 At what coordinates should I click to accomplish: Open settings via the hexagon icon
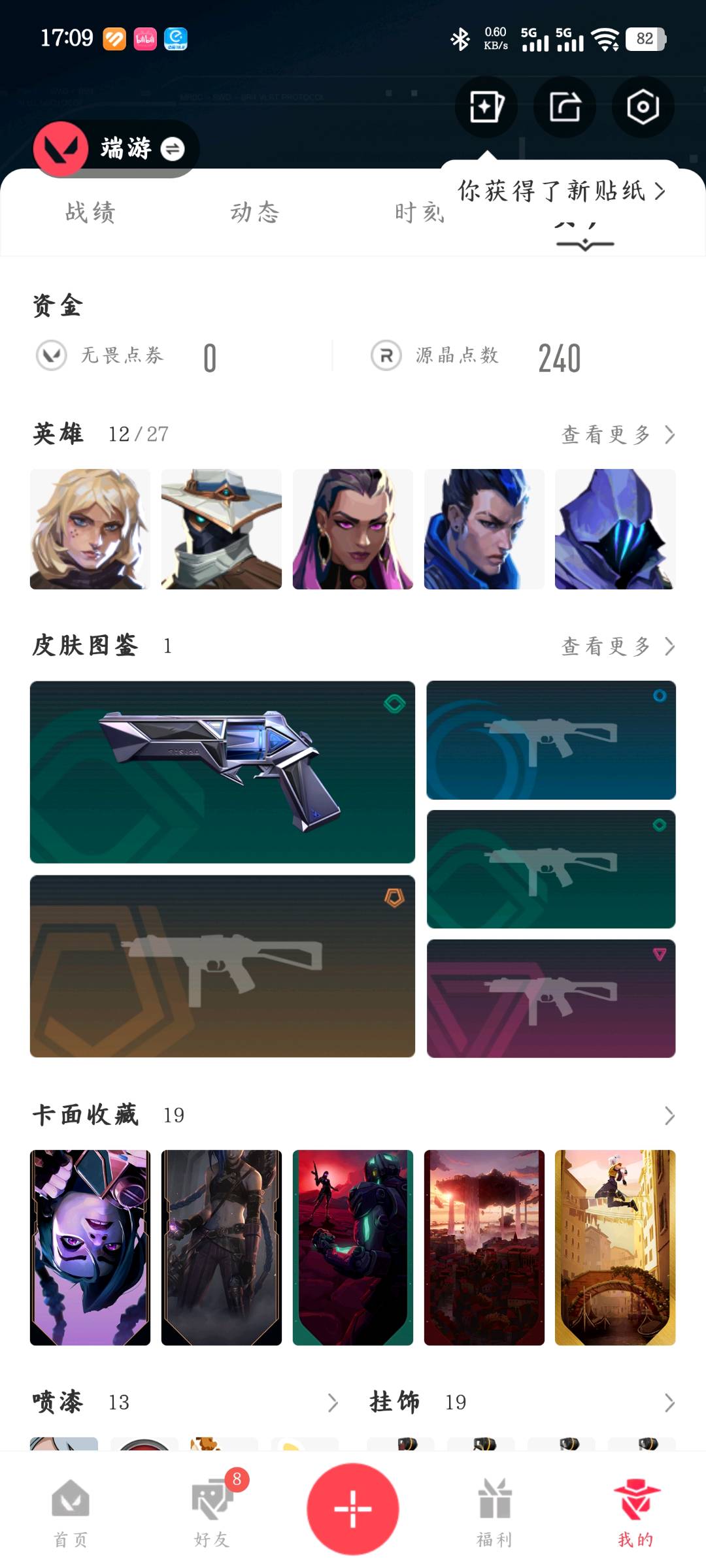pos(643,106)
